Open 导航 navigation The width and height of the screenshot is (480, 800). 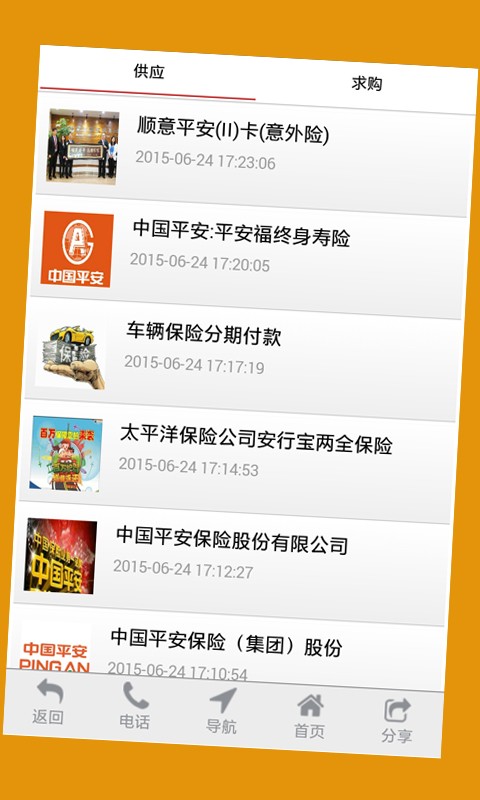click(x=222, y=711)
